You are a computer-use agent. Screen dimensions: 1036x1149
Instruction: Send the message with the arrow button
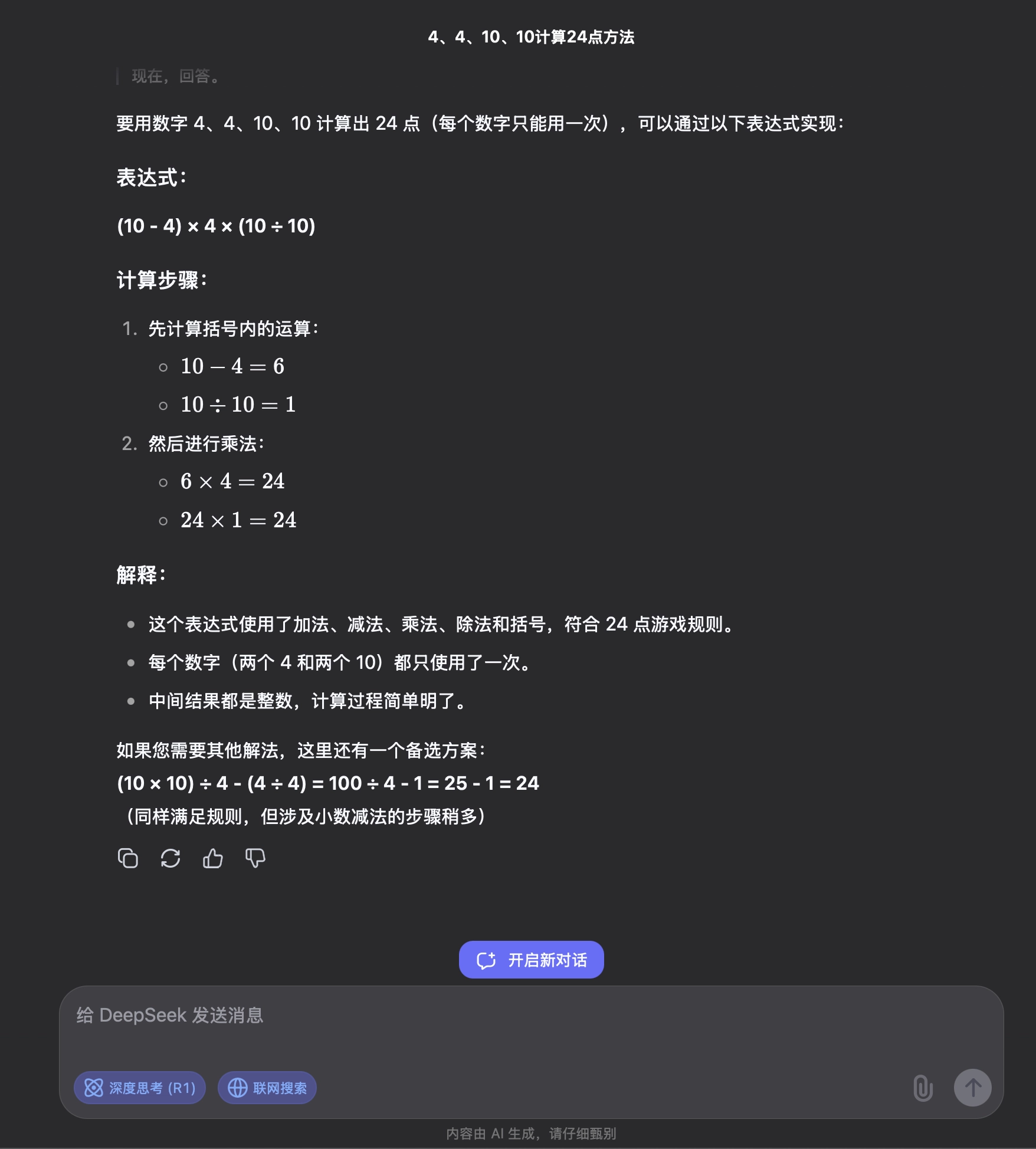click(972, 1088)
